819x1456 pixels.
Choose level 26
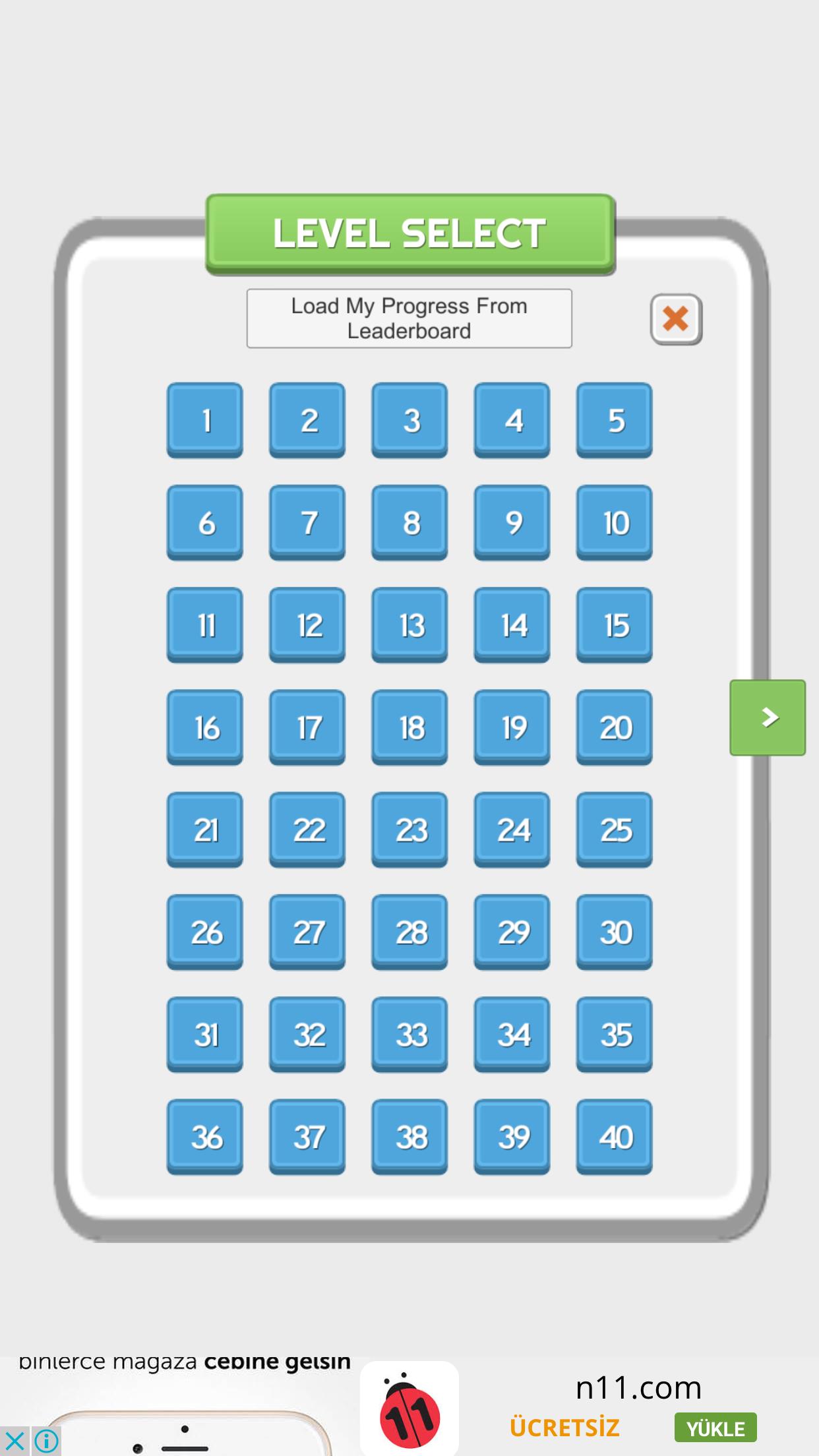coord(205,932)
